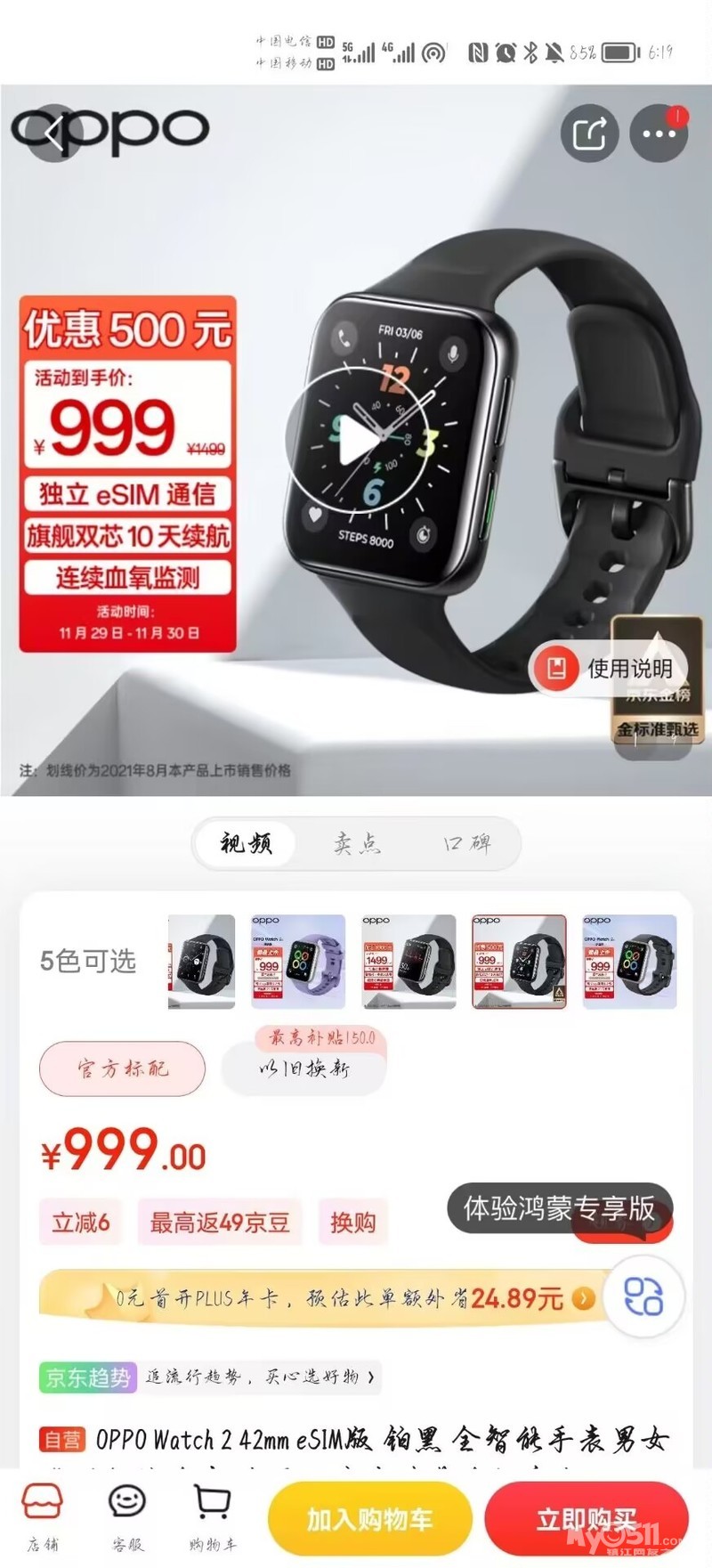Switch to the 卖点 tab

point(357,843)
